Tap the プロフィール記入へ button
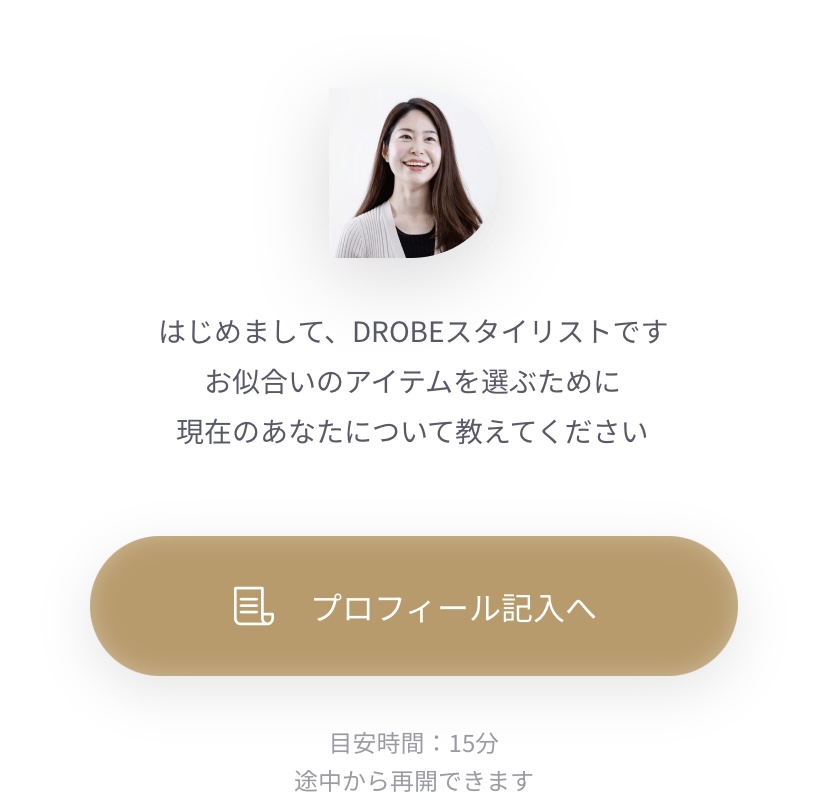Screen dimensions: 828x809 [x=414, y=606]
